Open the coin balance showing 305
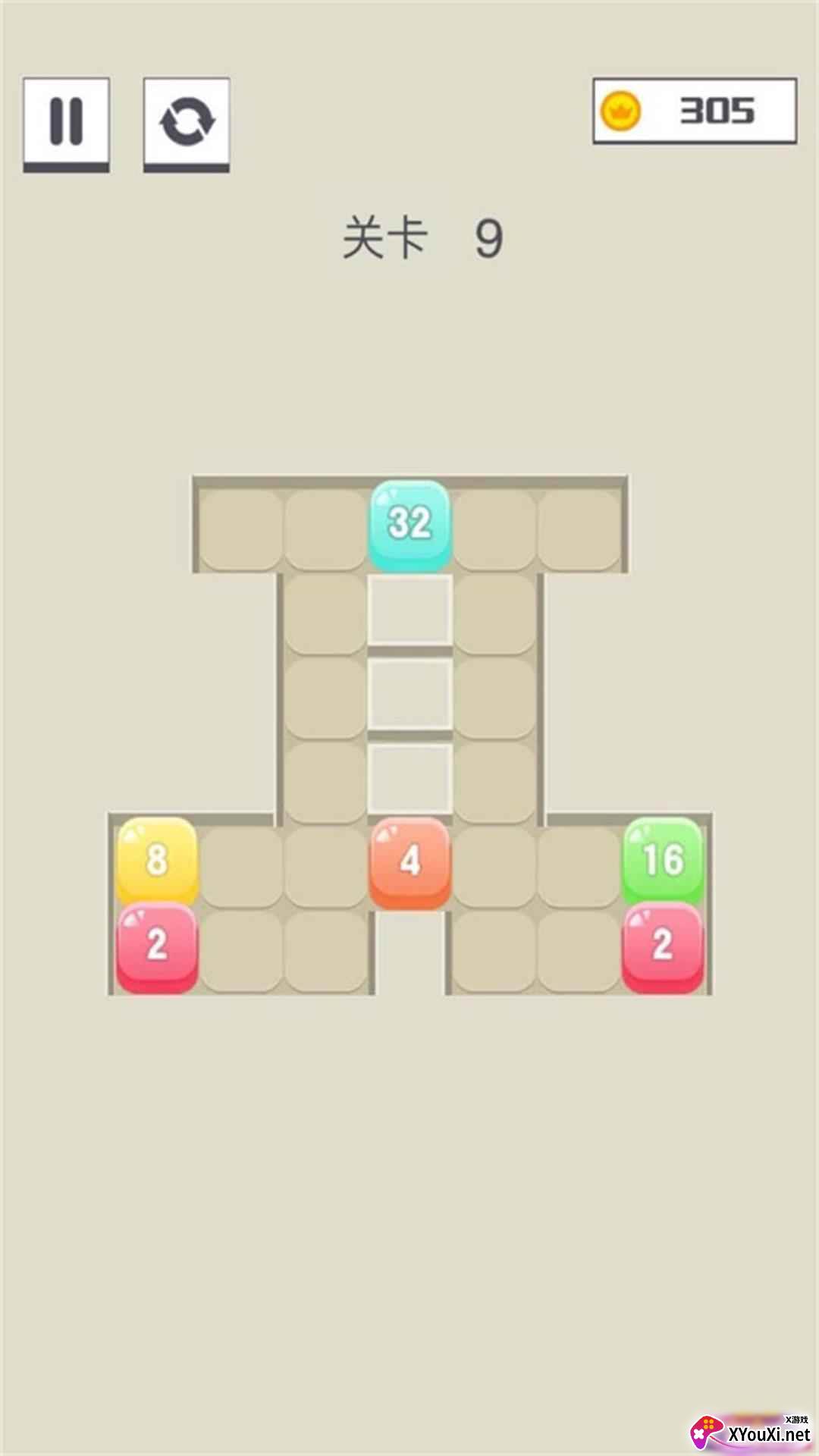 pyautogui.click(x=695, y=111)
